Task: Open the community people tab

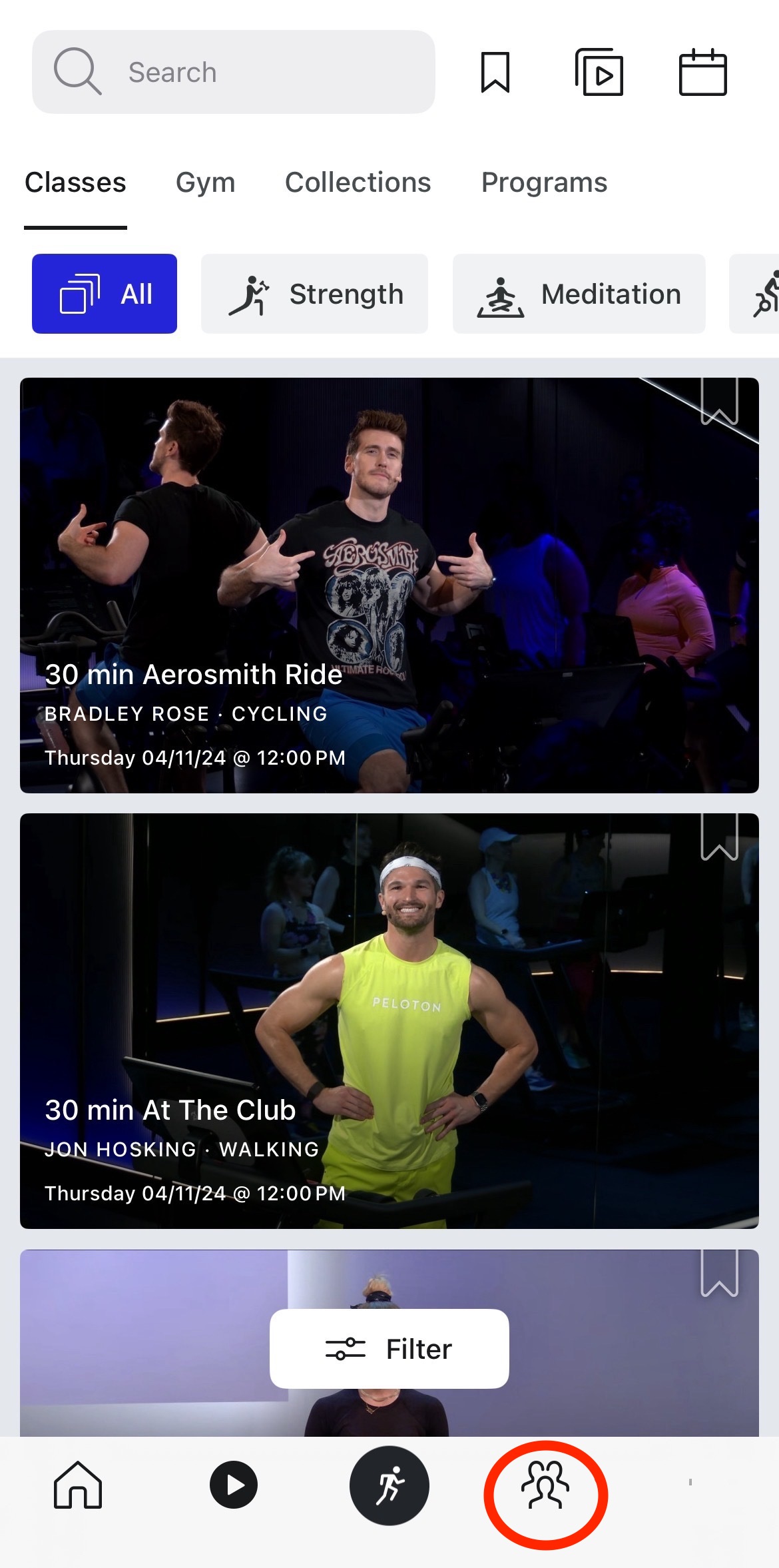Action: (545, 1485)
